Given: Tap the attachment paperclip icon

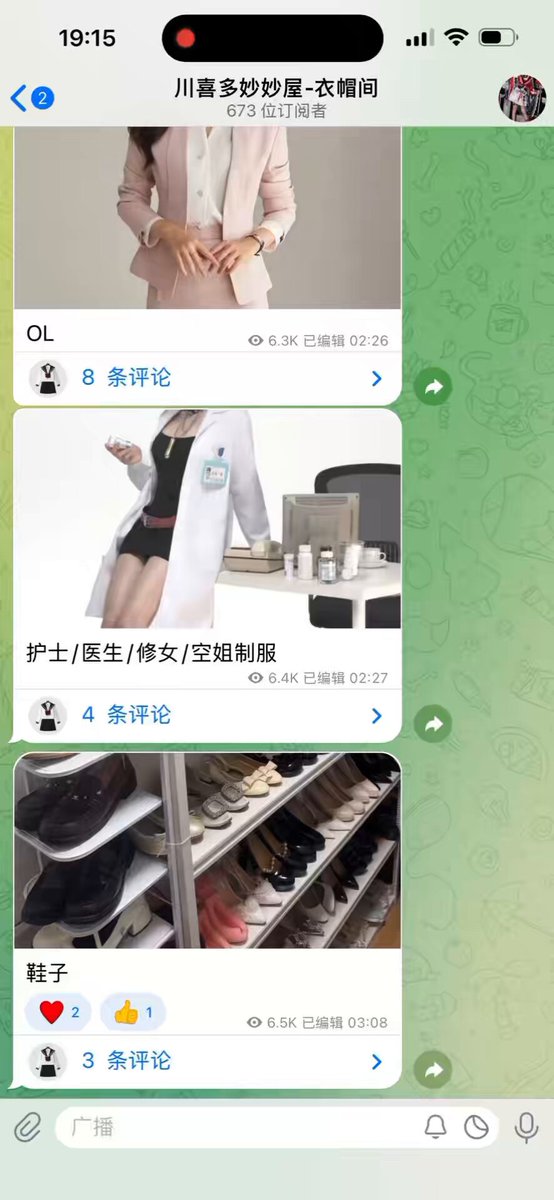Looking at the screenshot, I should [x=27, y=1128].
